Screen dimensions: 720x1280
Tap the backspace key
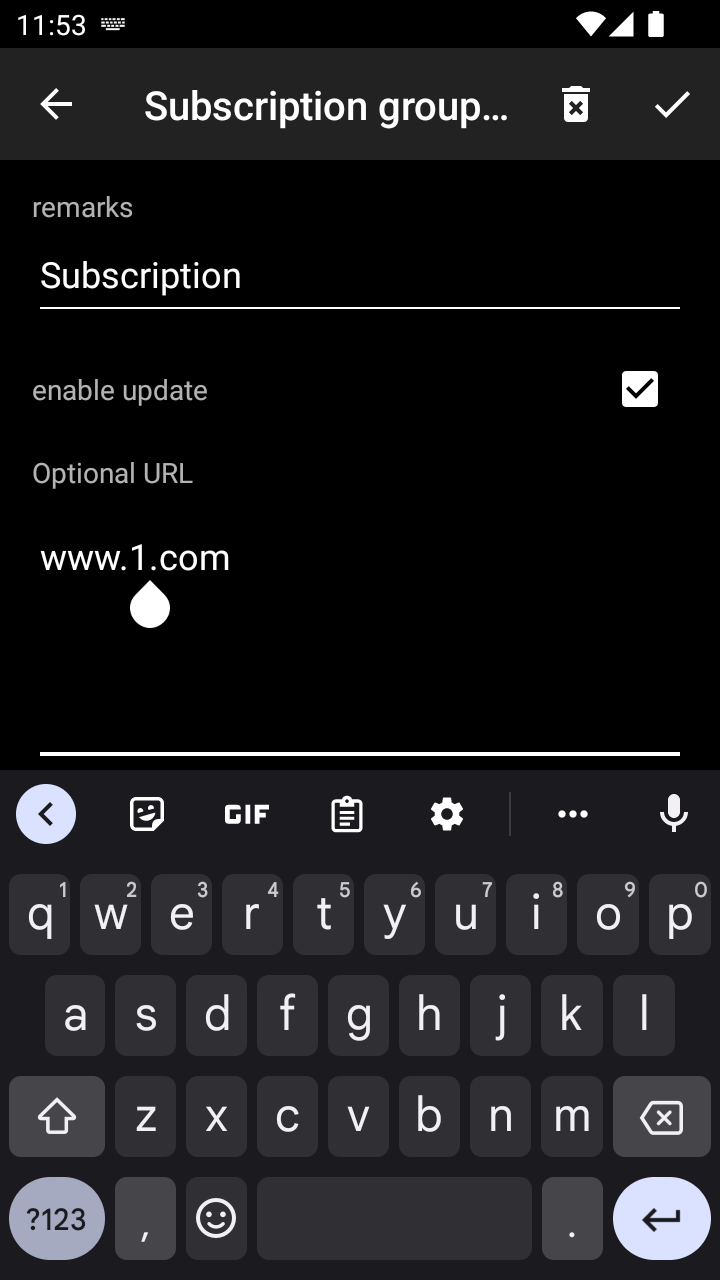tap(661, 1117)
